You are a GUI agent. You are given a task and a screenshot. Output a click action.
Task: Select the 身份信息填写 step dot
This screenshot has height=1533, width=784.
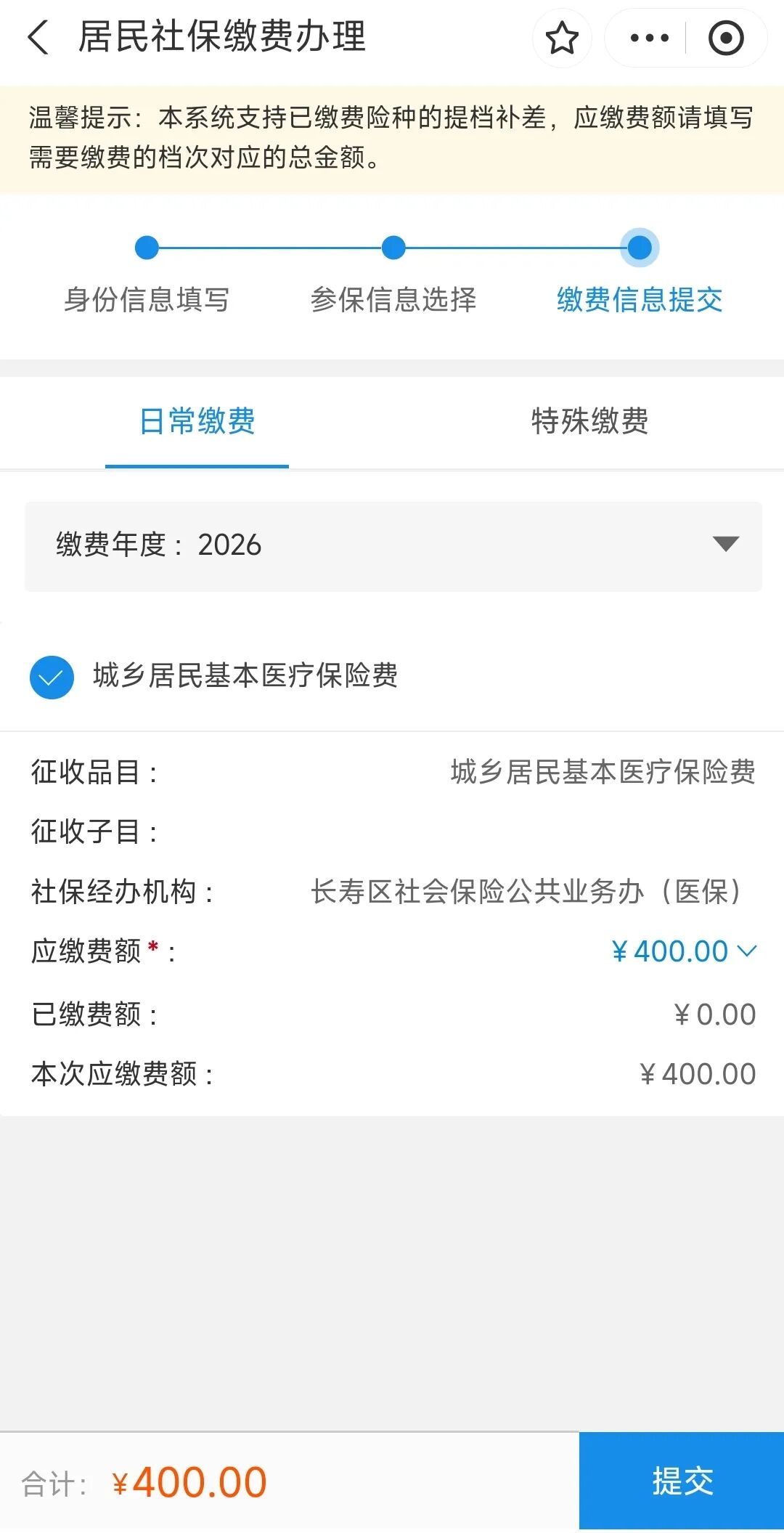(x=147, y=248)
